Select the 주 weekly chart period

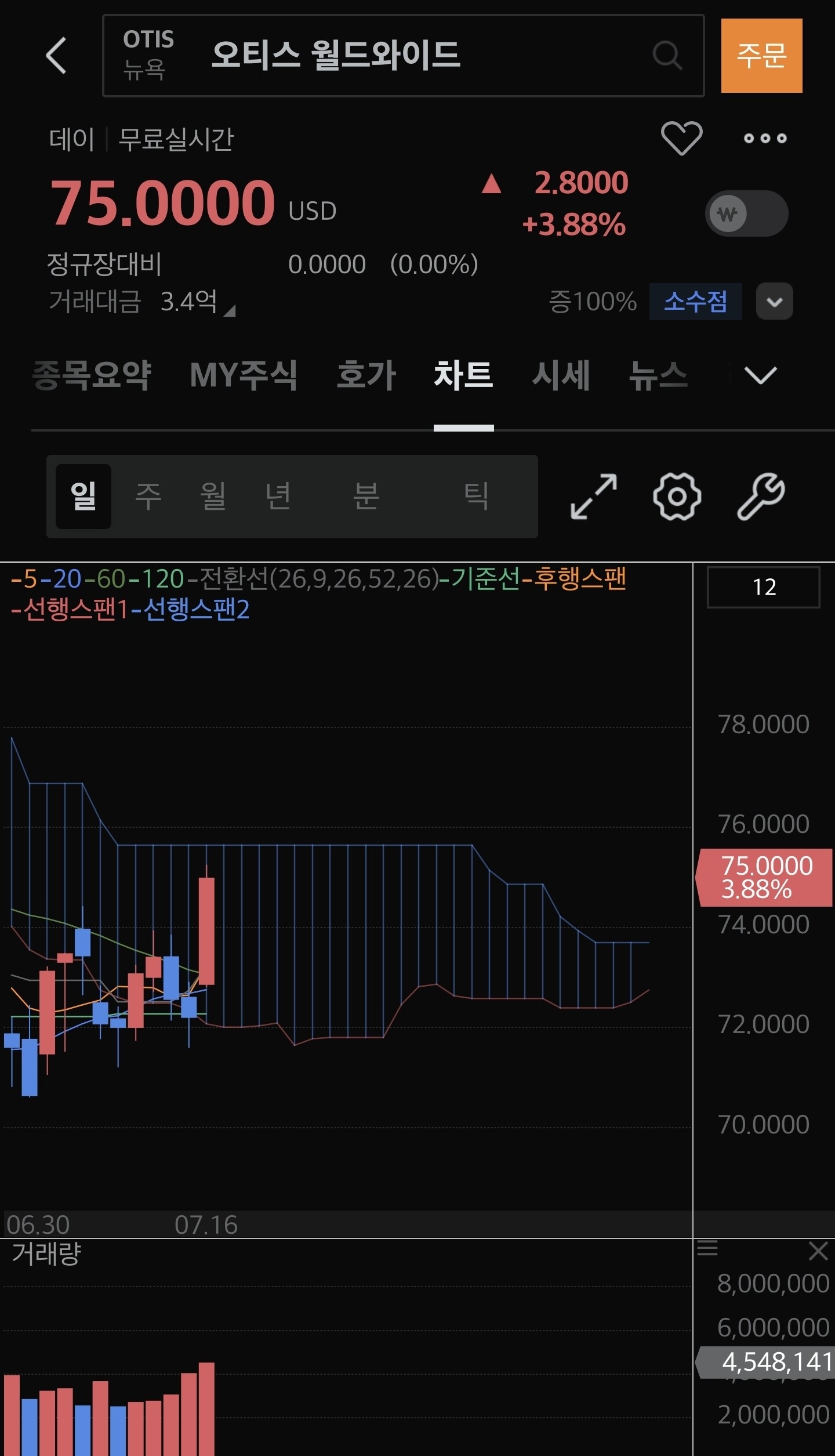pyautogui.click(x=148, y=496)
